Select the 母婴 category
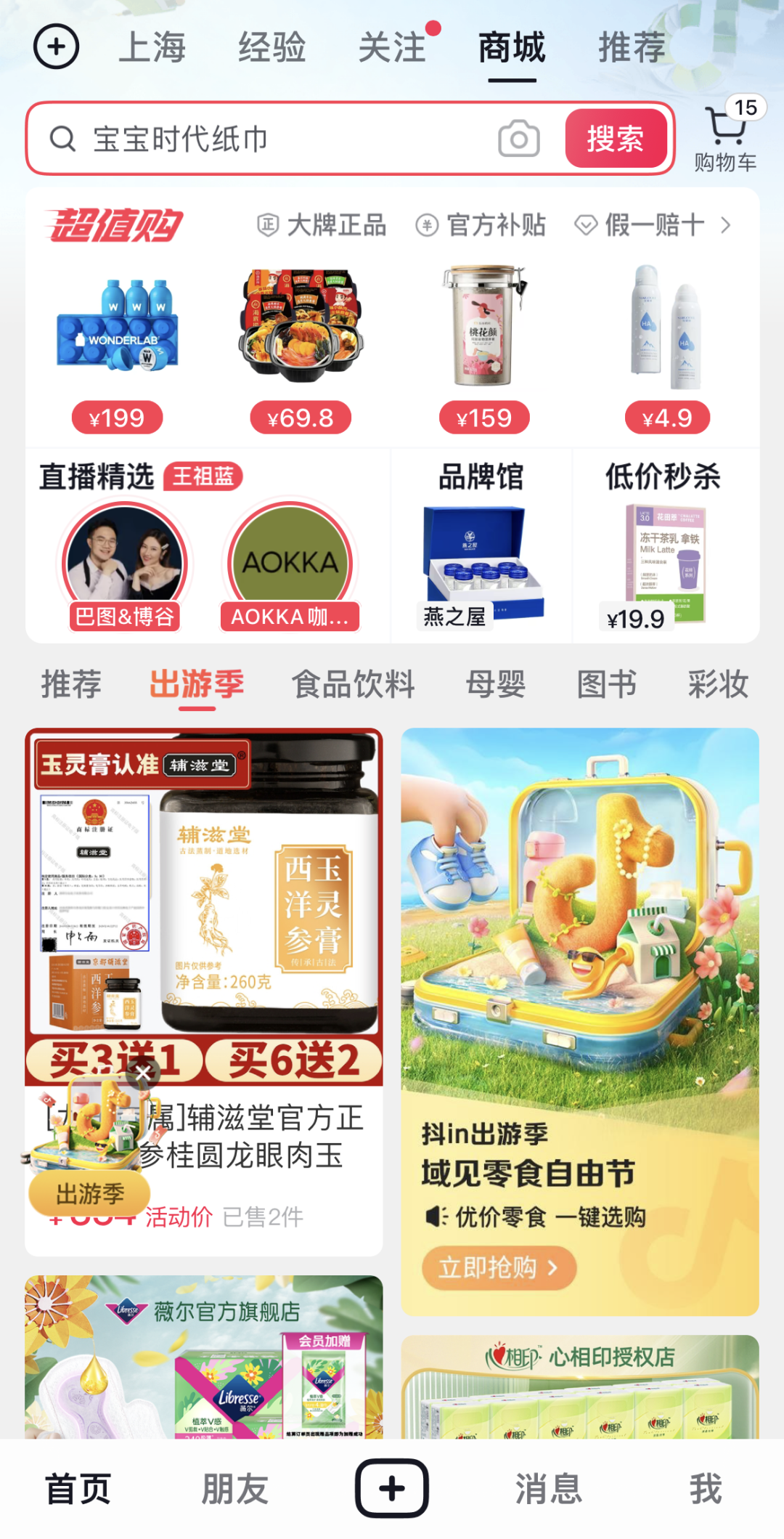784x1539 pixels. point(496,684)
